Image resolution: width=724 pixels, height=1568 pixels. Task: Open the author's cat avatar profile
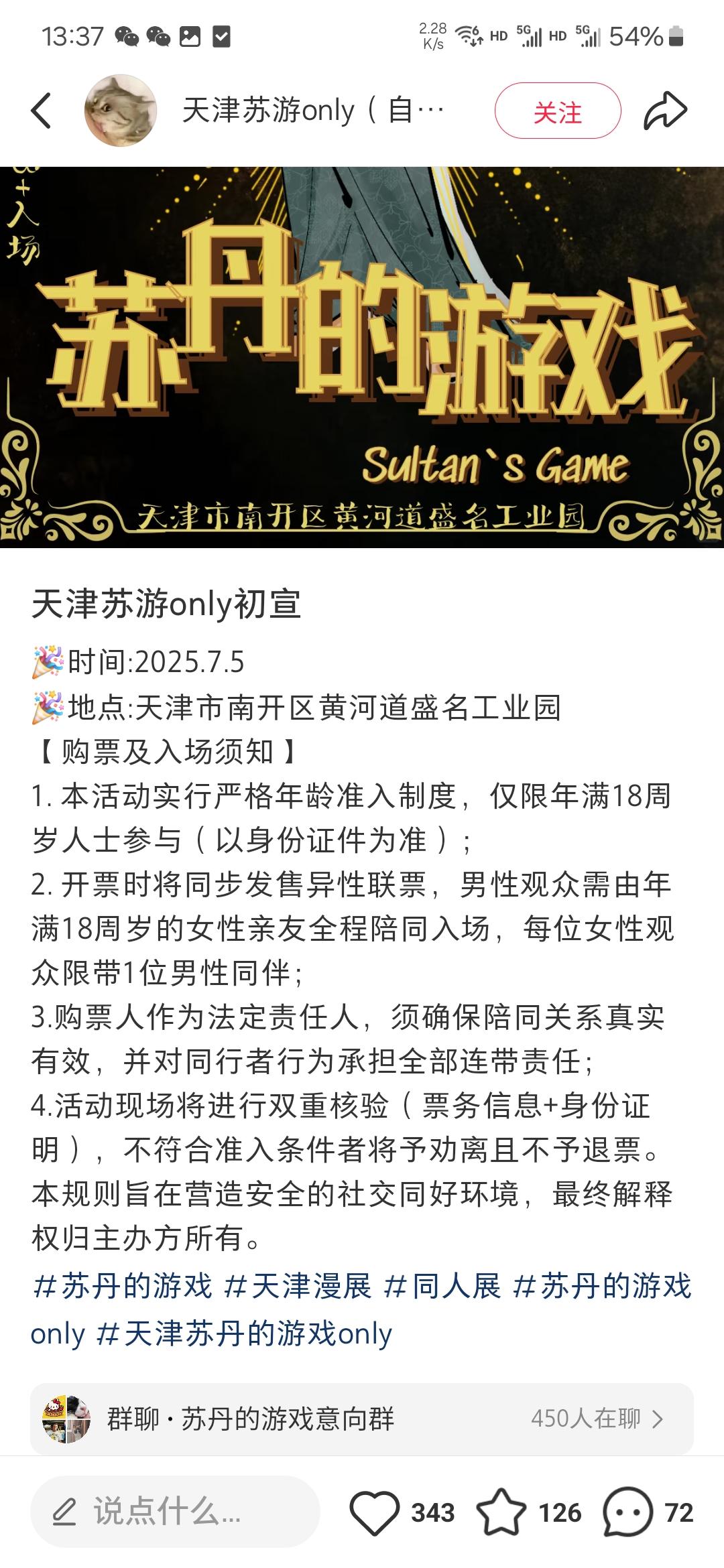121,111
